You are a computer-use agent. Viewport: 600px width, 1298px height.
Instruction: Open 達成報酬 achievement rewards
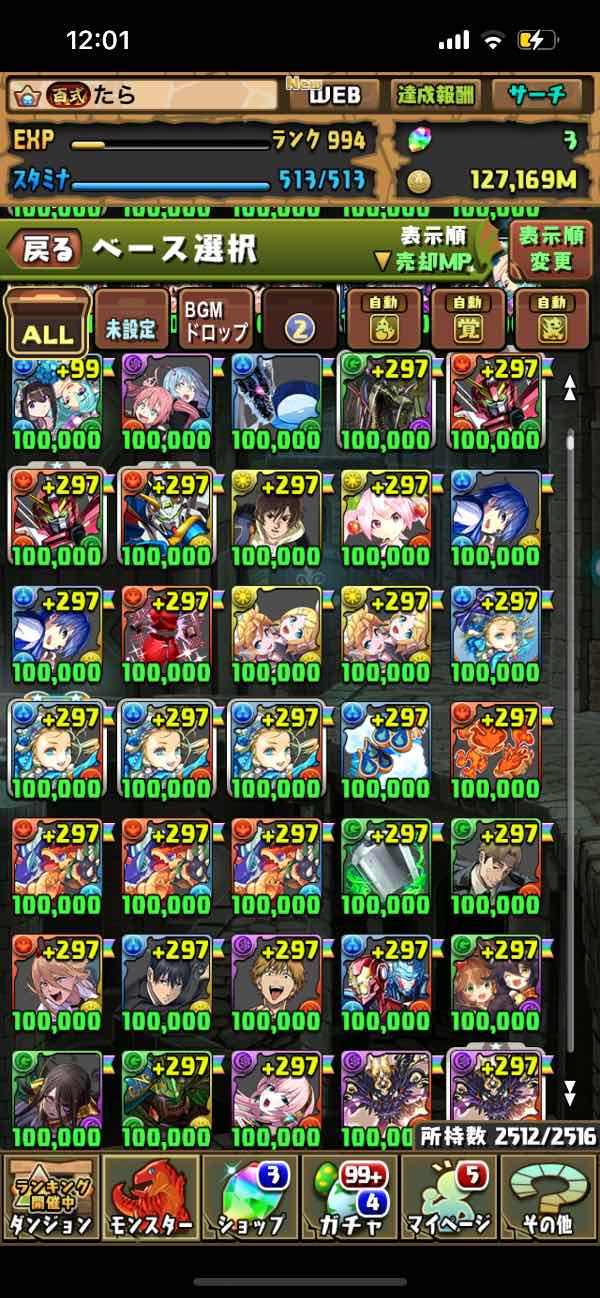(x=436, y=95)
